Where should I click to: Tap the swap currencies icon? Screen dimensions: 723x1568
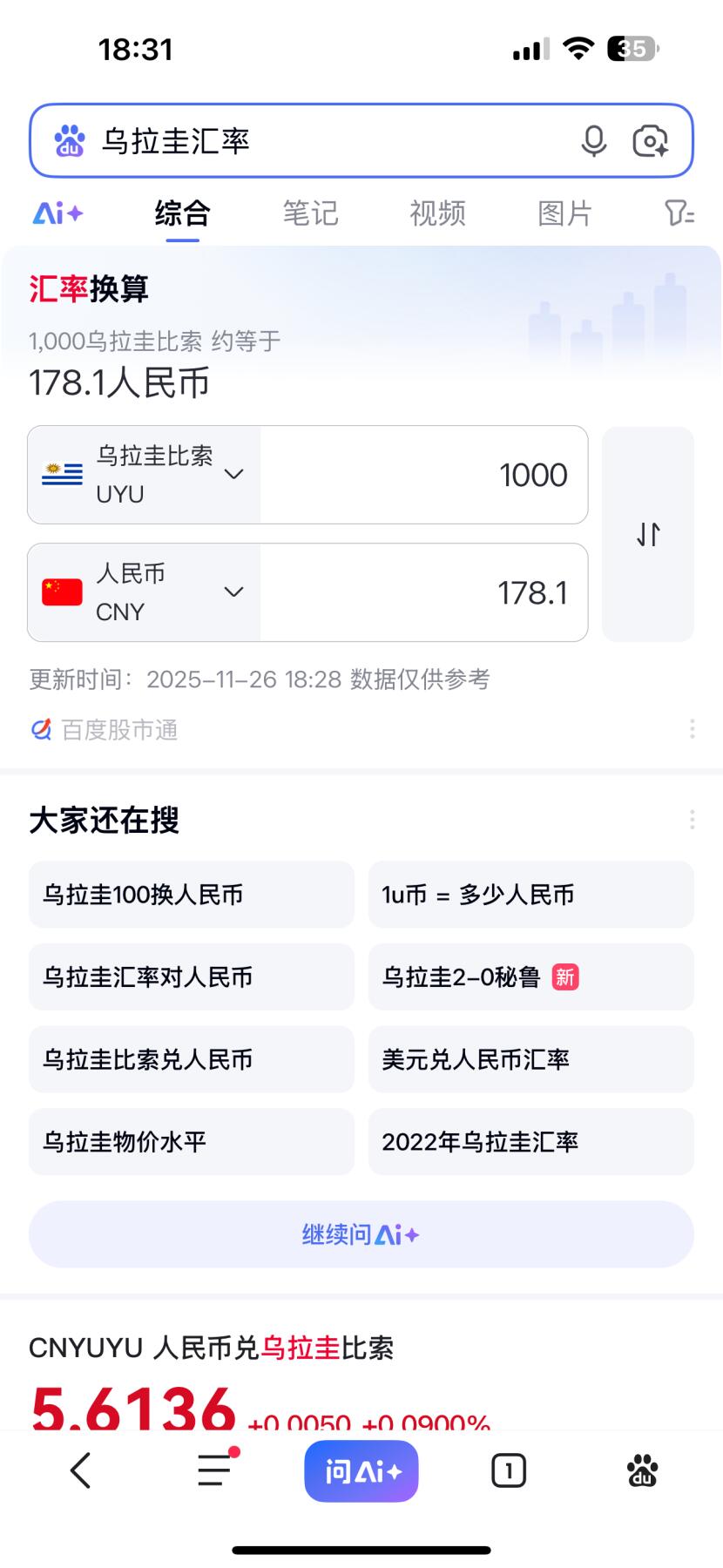pos(647,534)
